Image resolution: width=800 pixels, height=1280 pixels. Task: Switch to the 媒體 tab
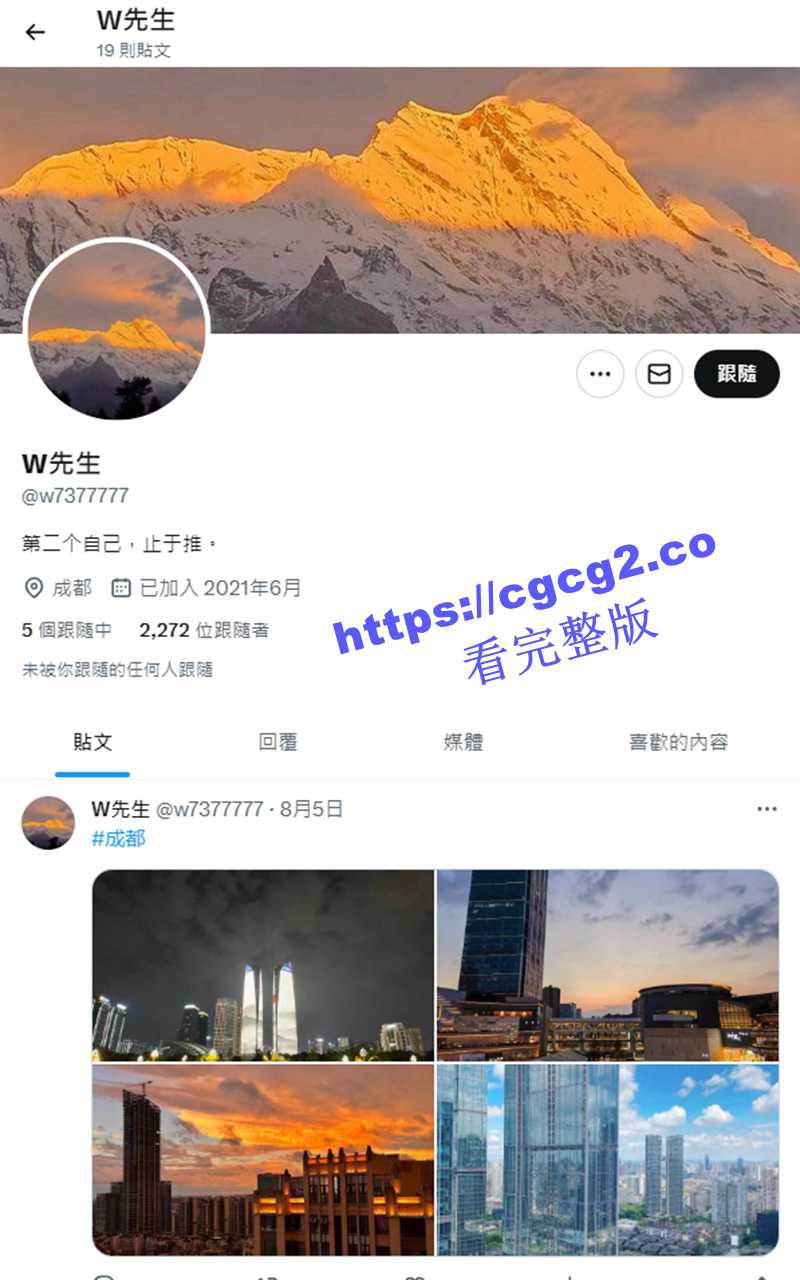tap(463, 742)
